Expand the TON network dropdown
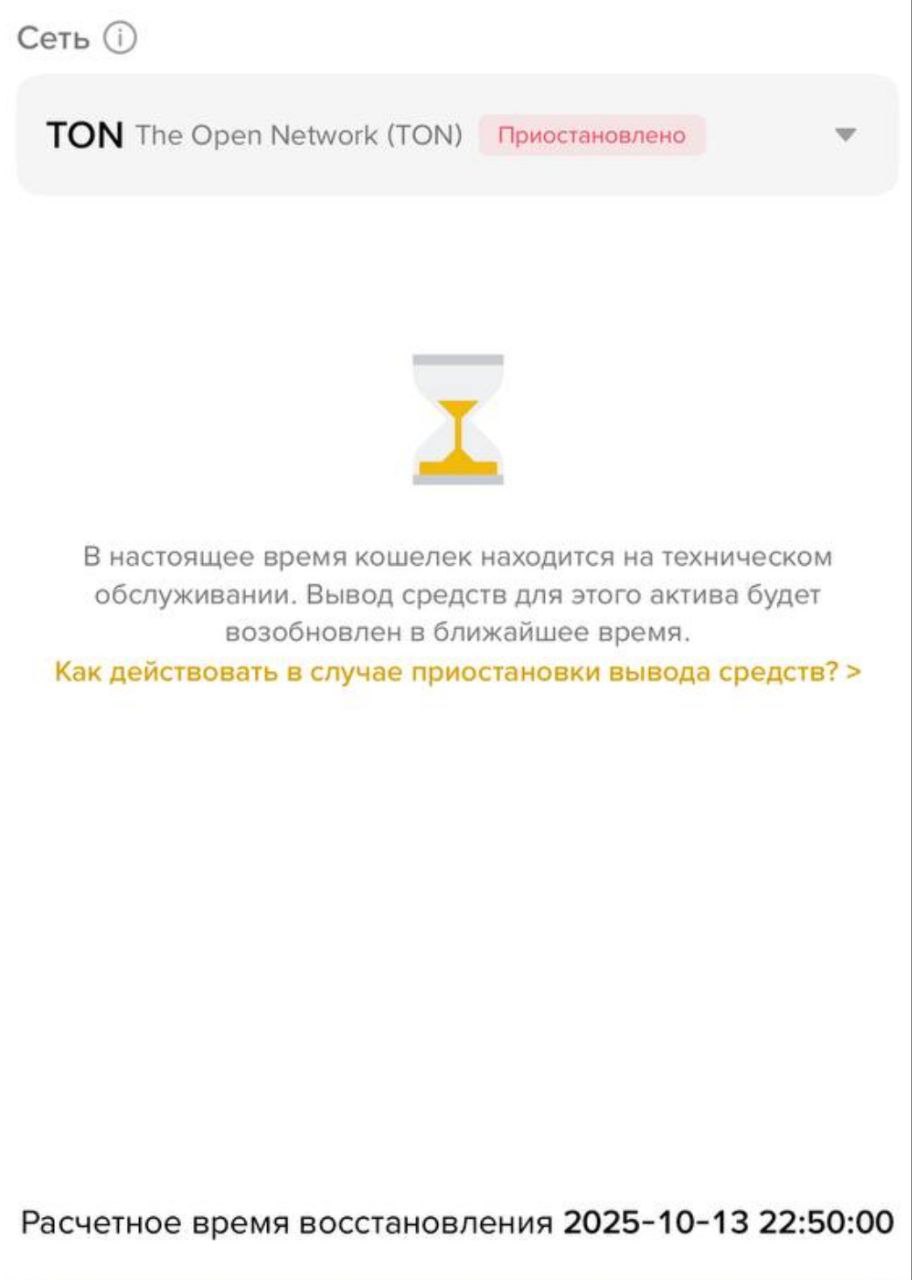 point(845,135)
